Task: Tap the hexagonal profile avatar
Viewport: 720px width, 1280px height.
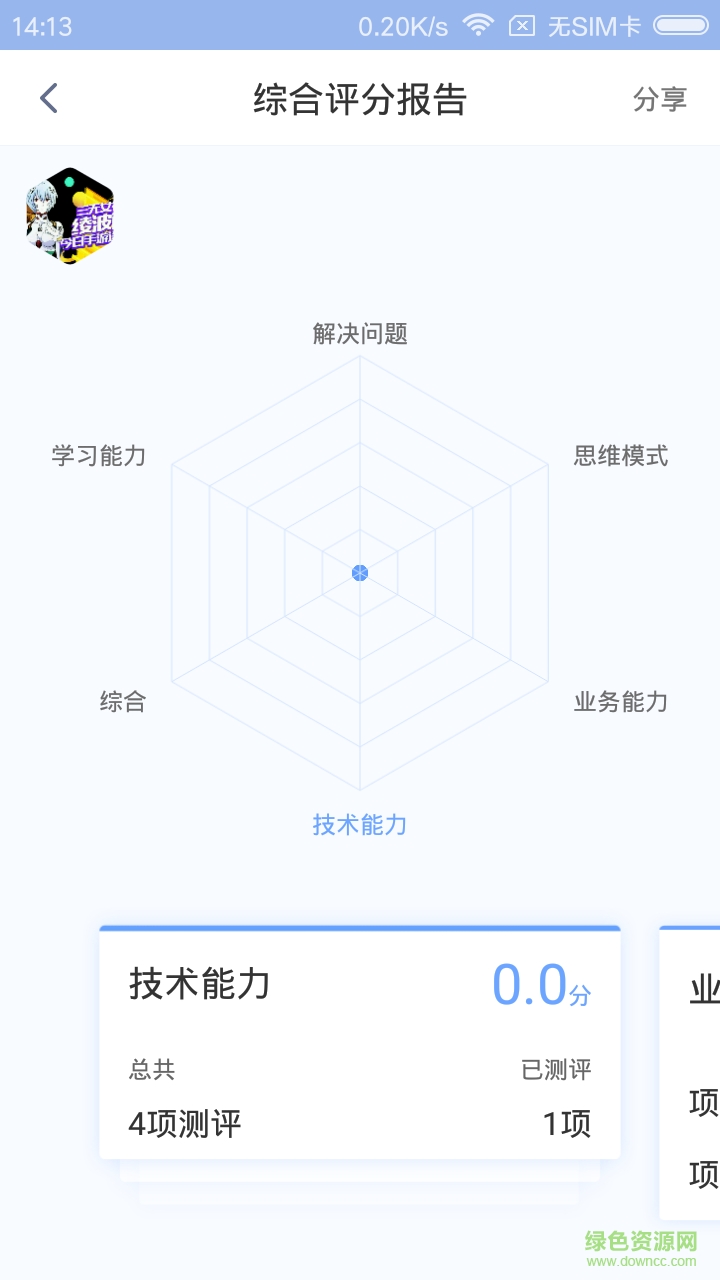Action: [x=70, y=216]
